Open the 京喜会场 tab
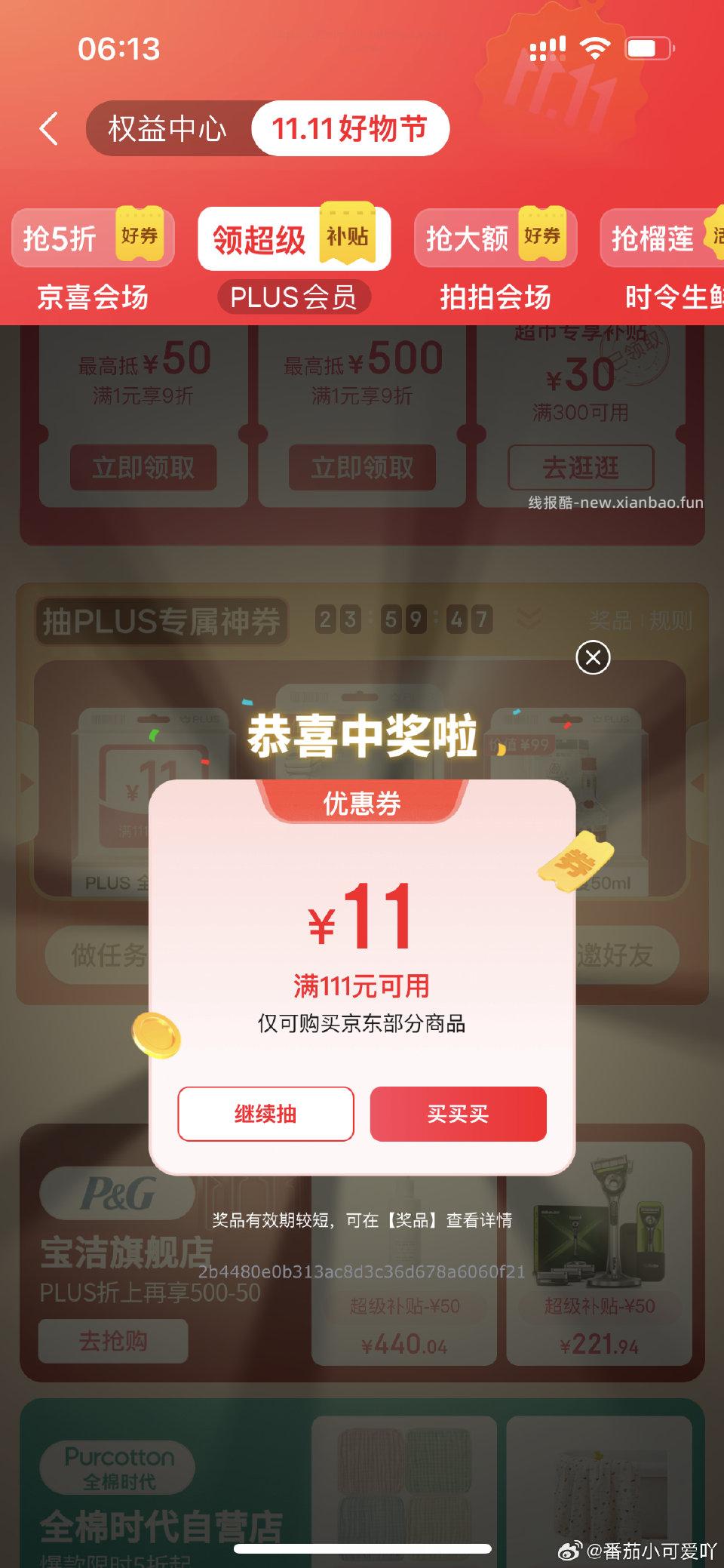Image resolution: width=724 pixels, height=1568 pixels. click(92, 298)
